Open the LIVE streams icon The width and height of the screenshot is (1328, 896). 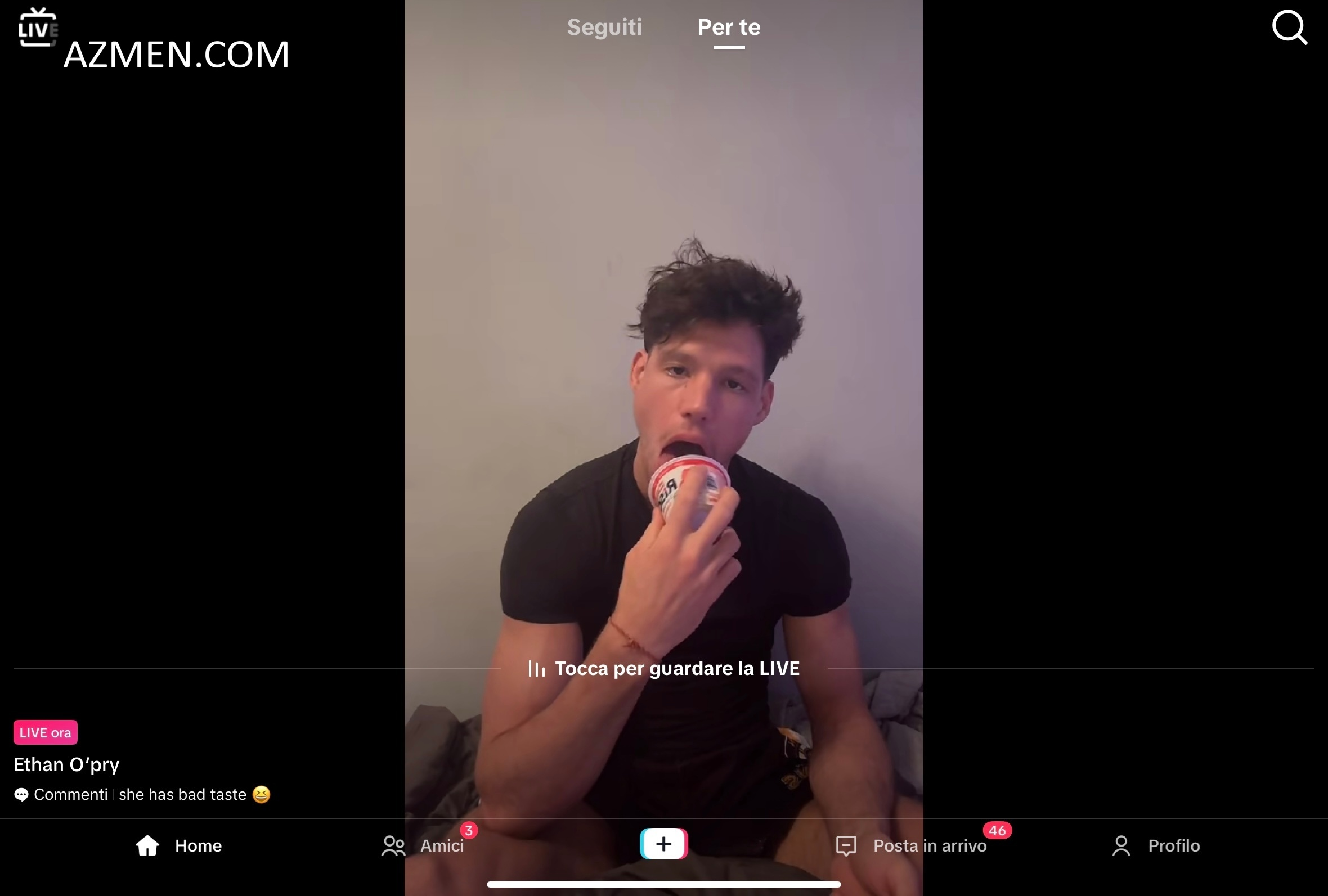[x=37, y=28]
